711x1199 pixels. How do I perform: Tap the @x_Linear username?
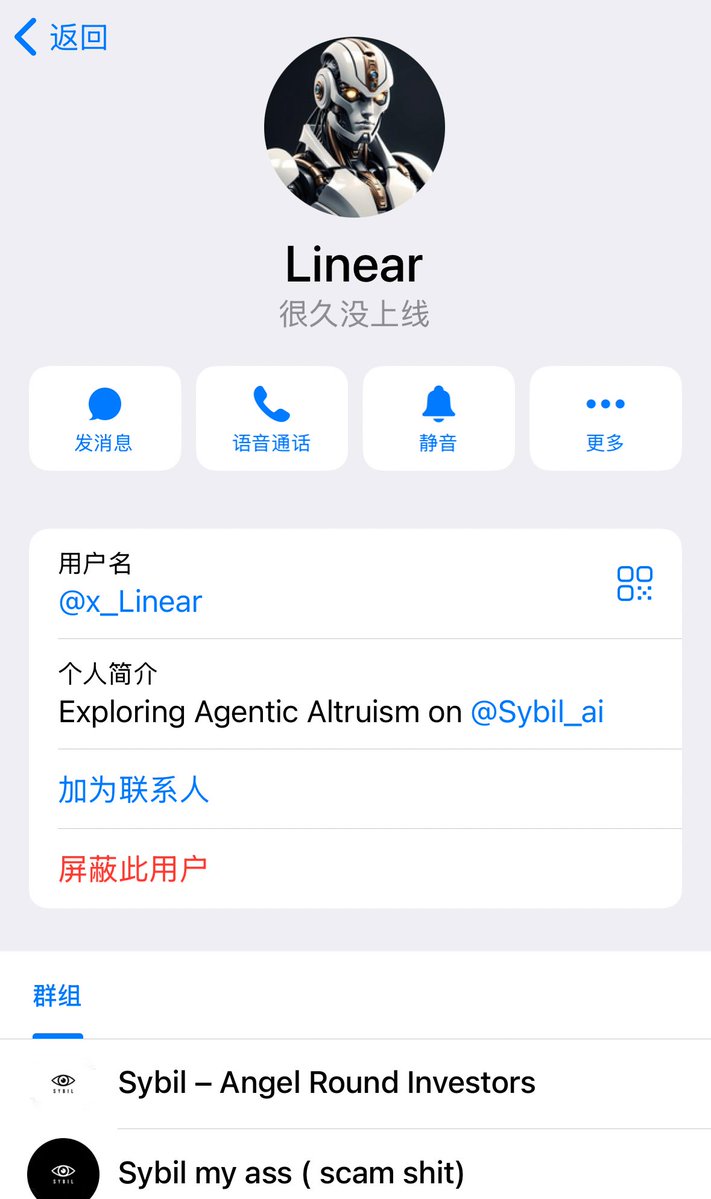pos(130,603)
